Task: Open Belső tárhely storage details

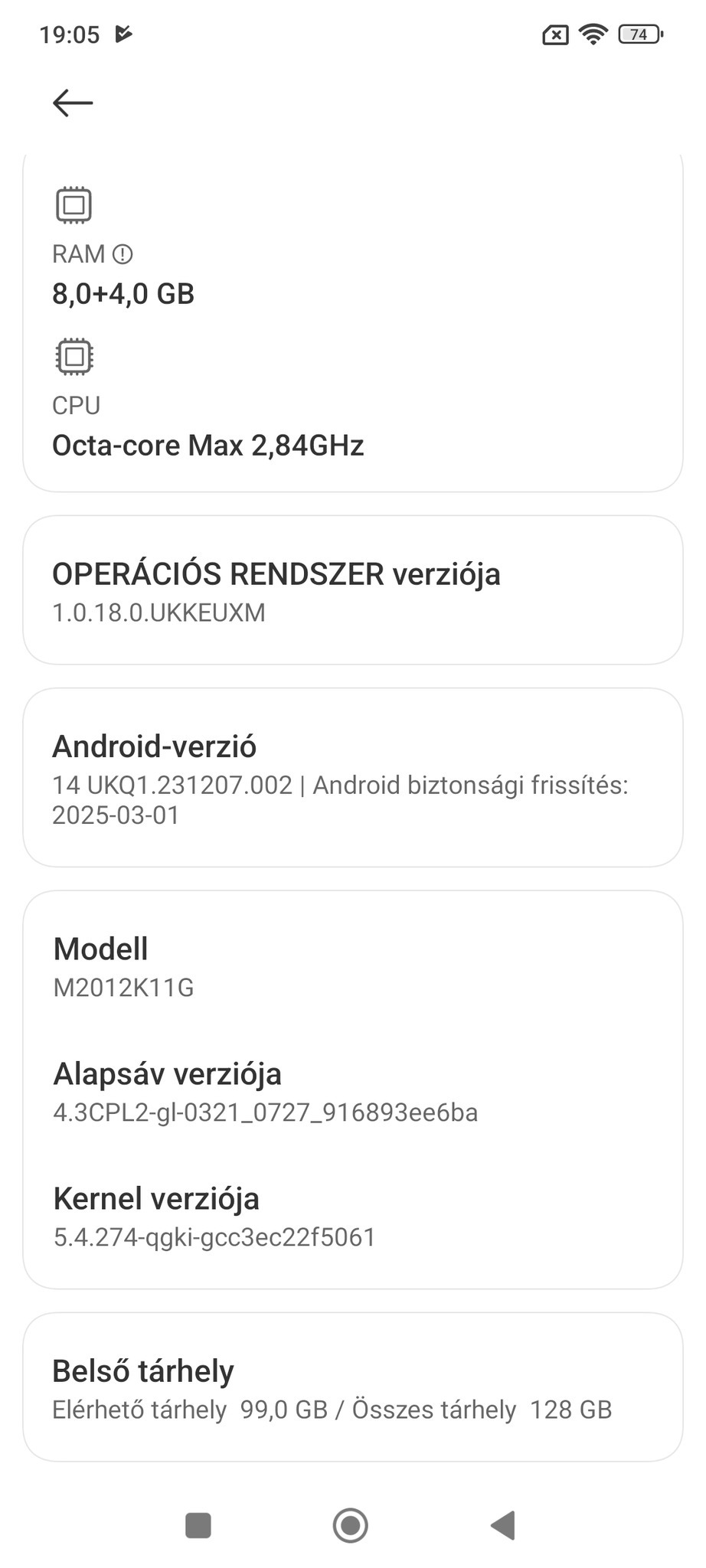Action: coord(352,1387)
